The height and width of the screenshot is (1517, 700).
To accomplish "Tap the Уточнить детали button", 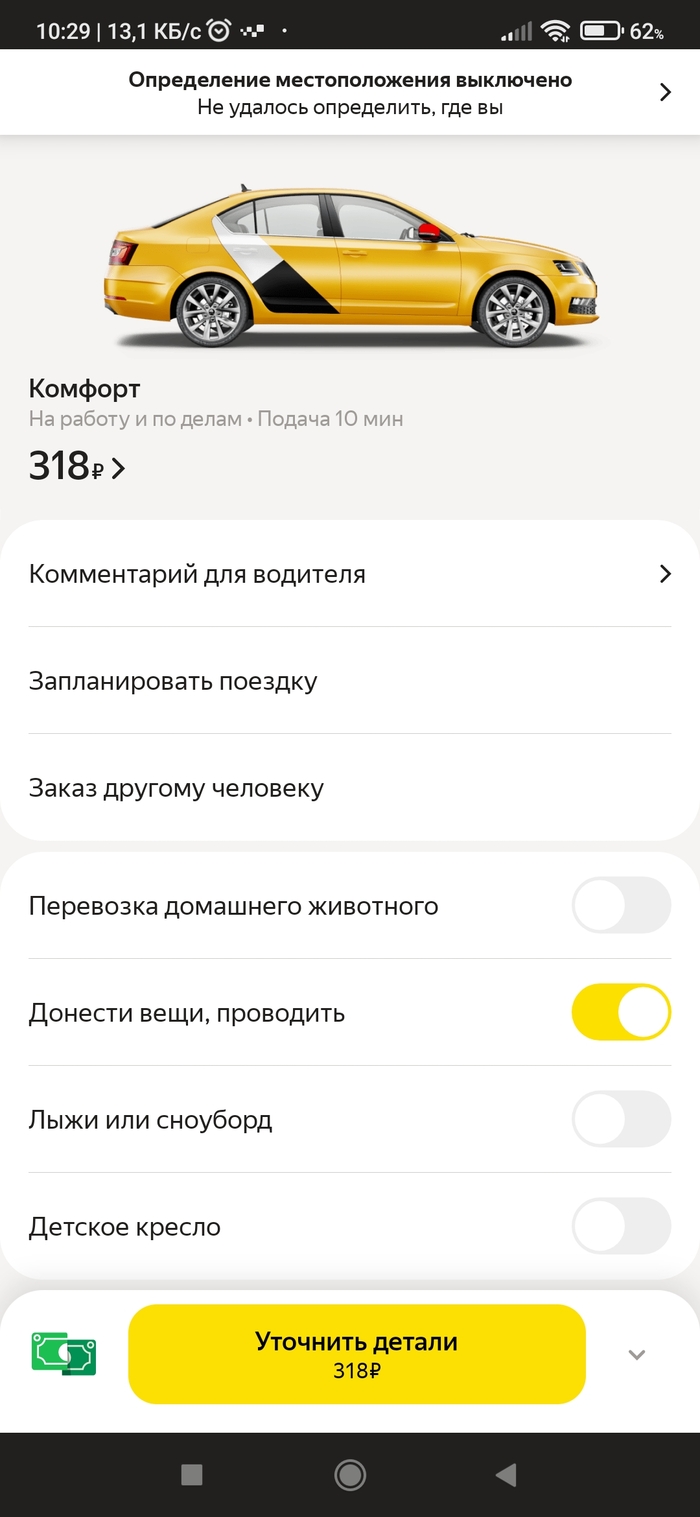I will pos(356,1354).
